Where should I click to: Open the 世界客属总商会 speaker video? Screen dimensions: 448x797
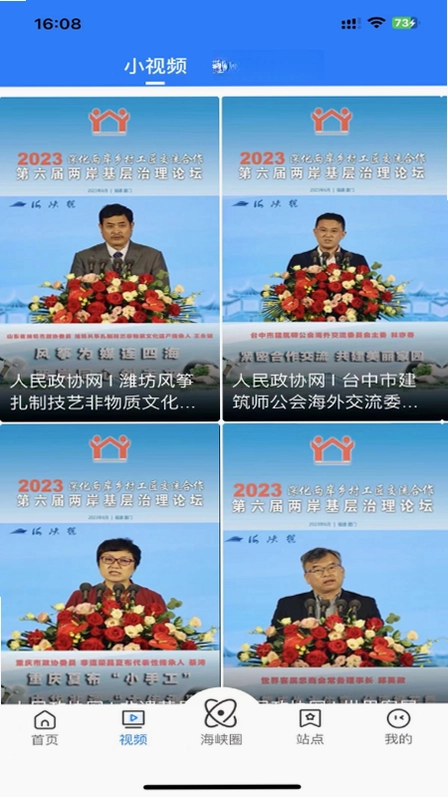pos(335,563)
